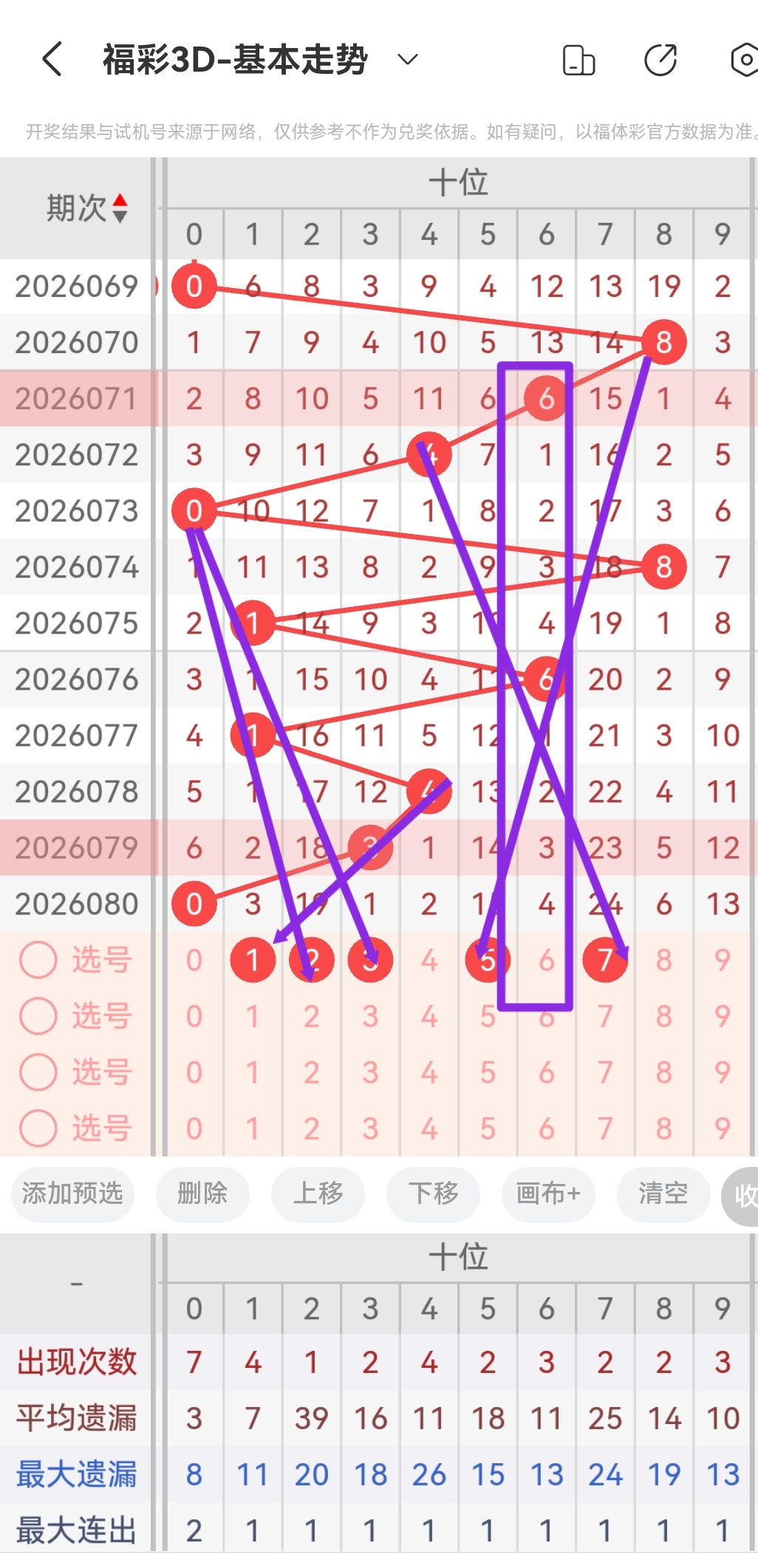Tap the 删除 button
The width and height of the screenshot is (758, 1568).
pyautogui.click(x=202, y=1194)
